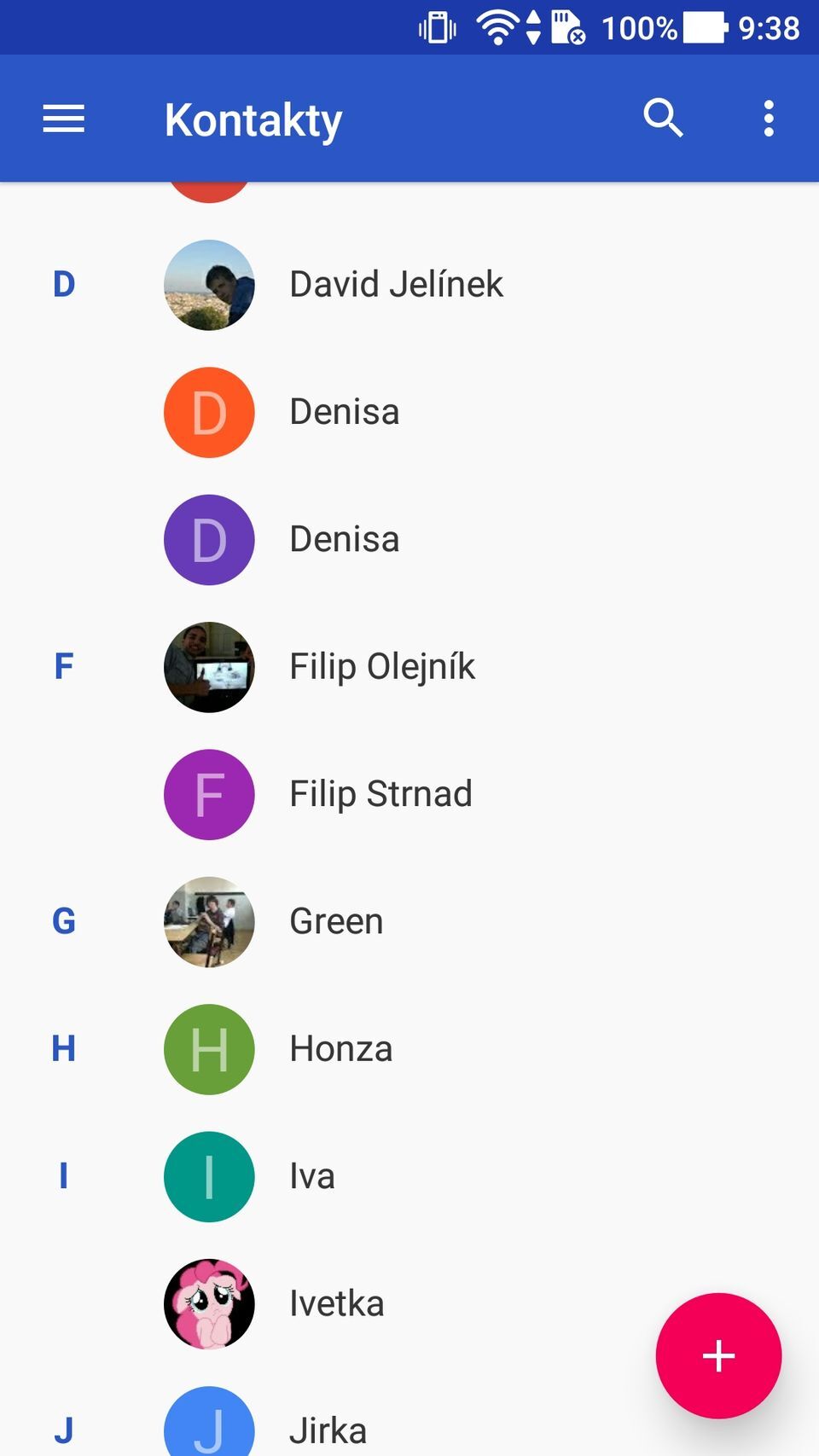This screenshot has height=1456, width=819.
Task: Open Ivetka's pony profile picture
Action: 209,1303
